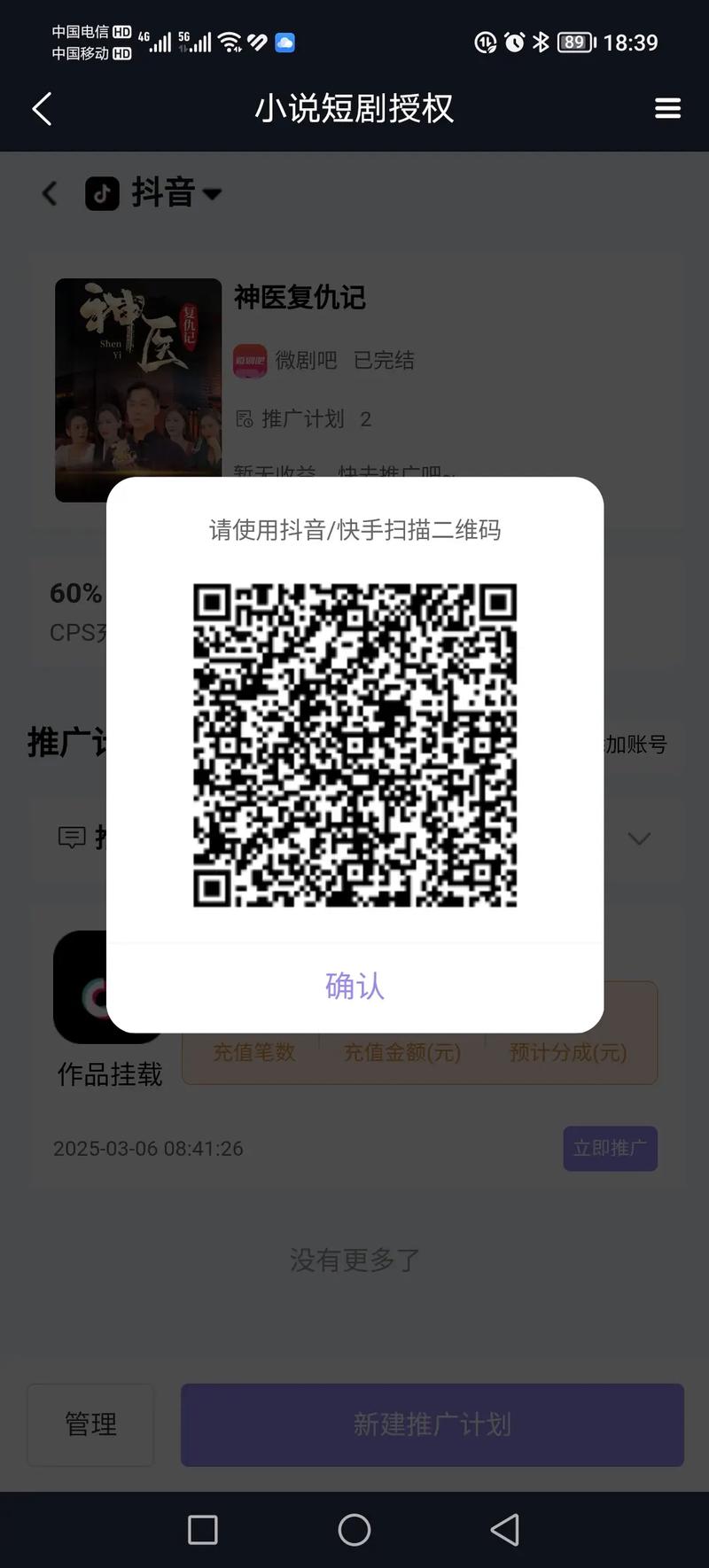The width and height of the screenshot is (709, 1568).
Task: Select the 抖音 platform logo icon
Action: [x=102, y=193]
